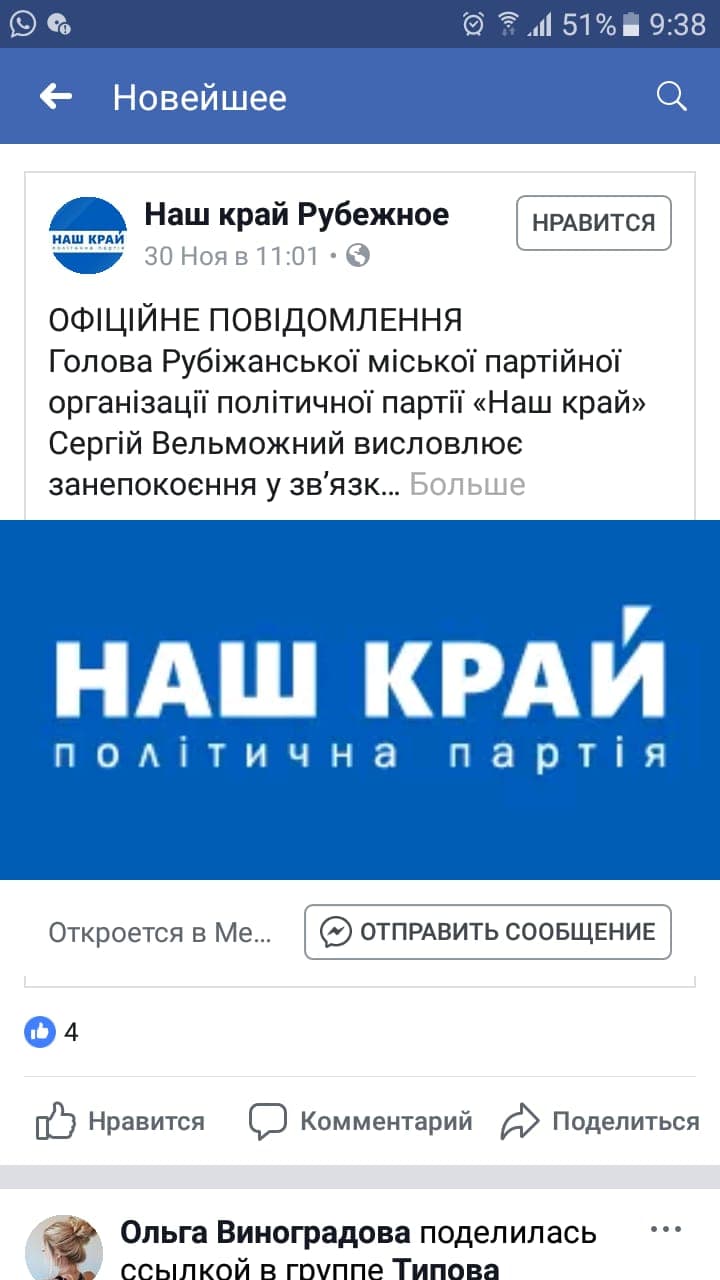Viewport: 720px width, 1280px height.
Task: Tap the Новейшее feed title
Action: coord(199,96)
